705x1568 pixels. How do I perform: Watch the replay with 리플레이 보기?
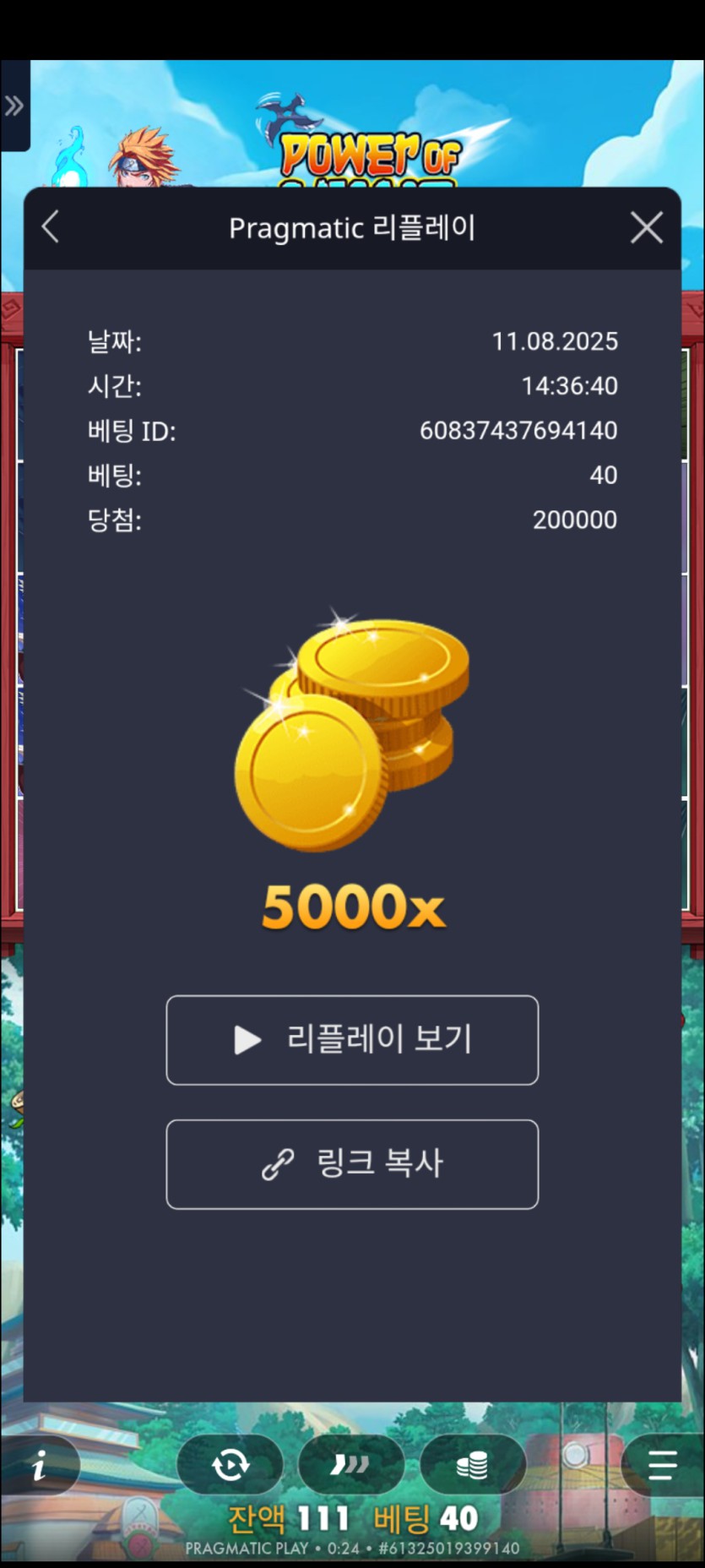(x=352, y=1039)
